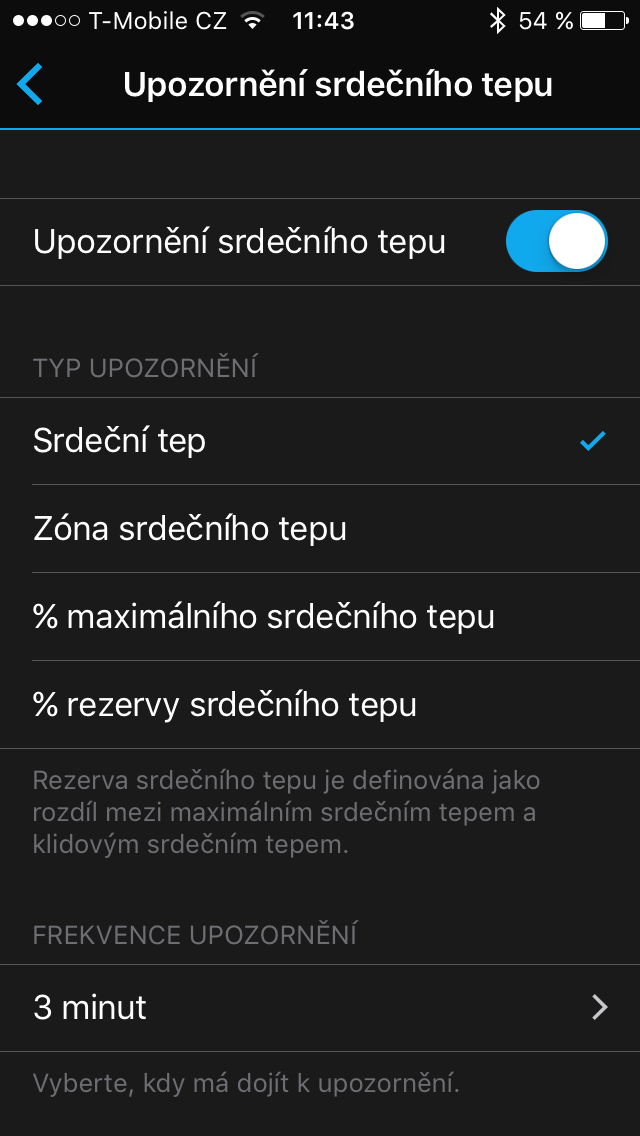Screen dimensions: 640x1136
Task: Select % maximálního srdečního tepu
Action: pos(320,617)
